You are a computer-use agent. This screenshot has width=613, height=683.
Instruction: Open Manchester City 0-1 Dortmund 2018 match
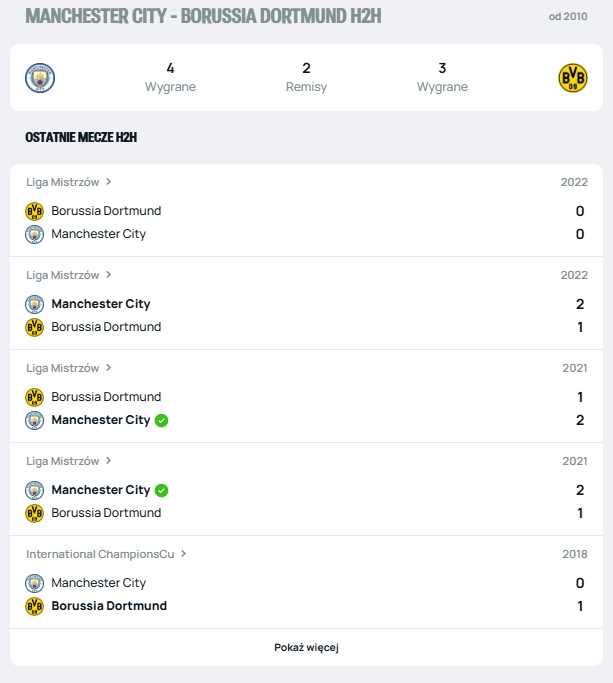[x=306, y=594]
